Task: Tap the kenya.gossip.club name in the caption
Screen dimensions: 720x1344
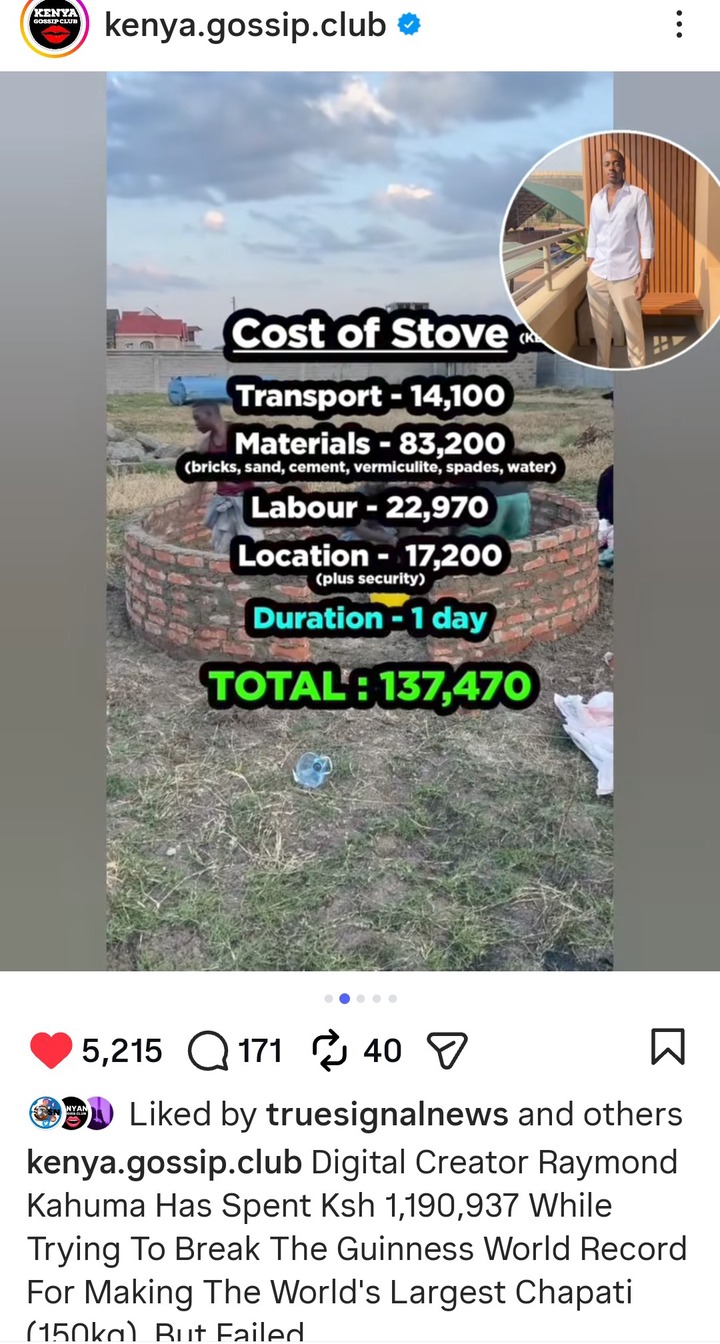Action: pos(164,1163)
